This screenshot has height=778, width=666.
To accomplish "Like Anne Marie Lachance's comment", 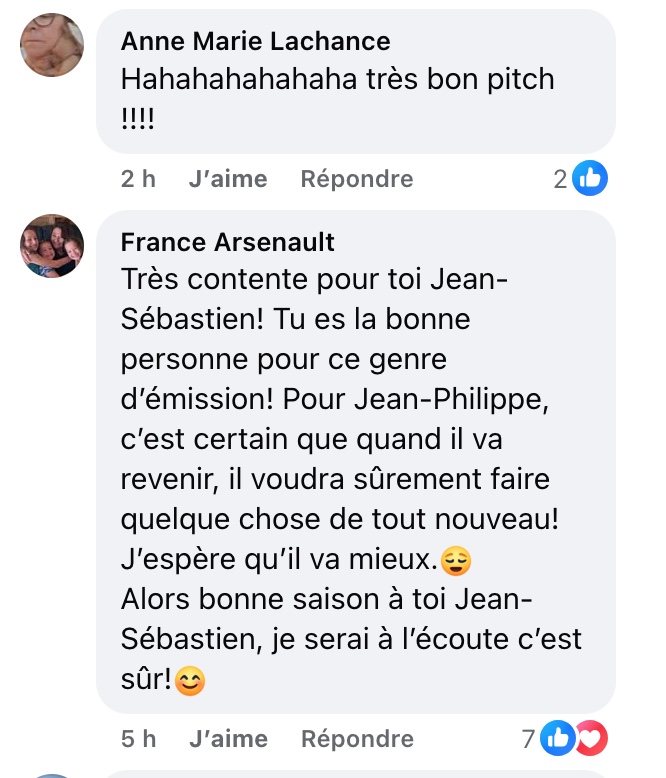I will [x=228, y=179].
